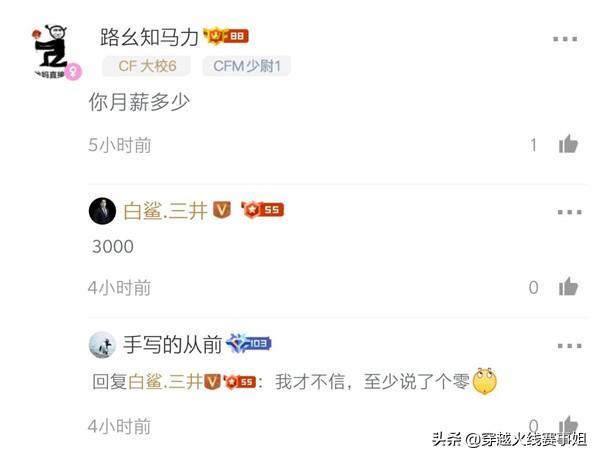Open overflow menu on 路幺知马力's comment
Screen dimensions: 600x460
567,38
